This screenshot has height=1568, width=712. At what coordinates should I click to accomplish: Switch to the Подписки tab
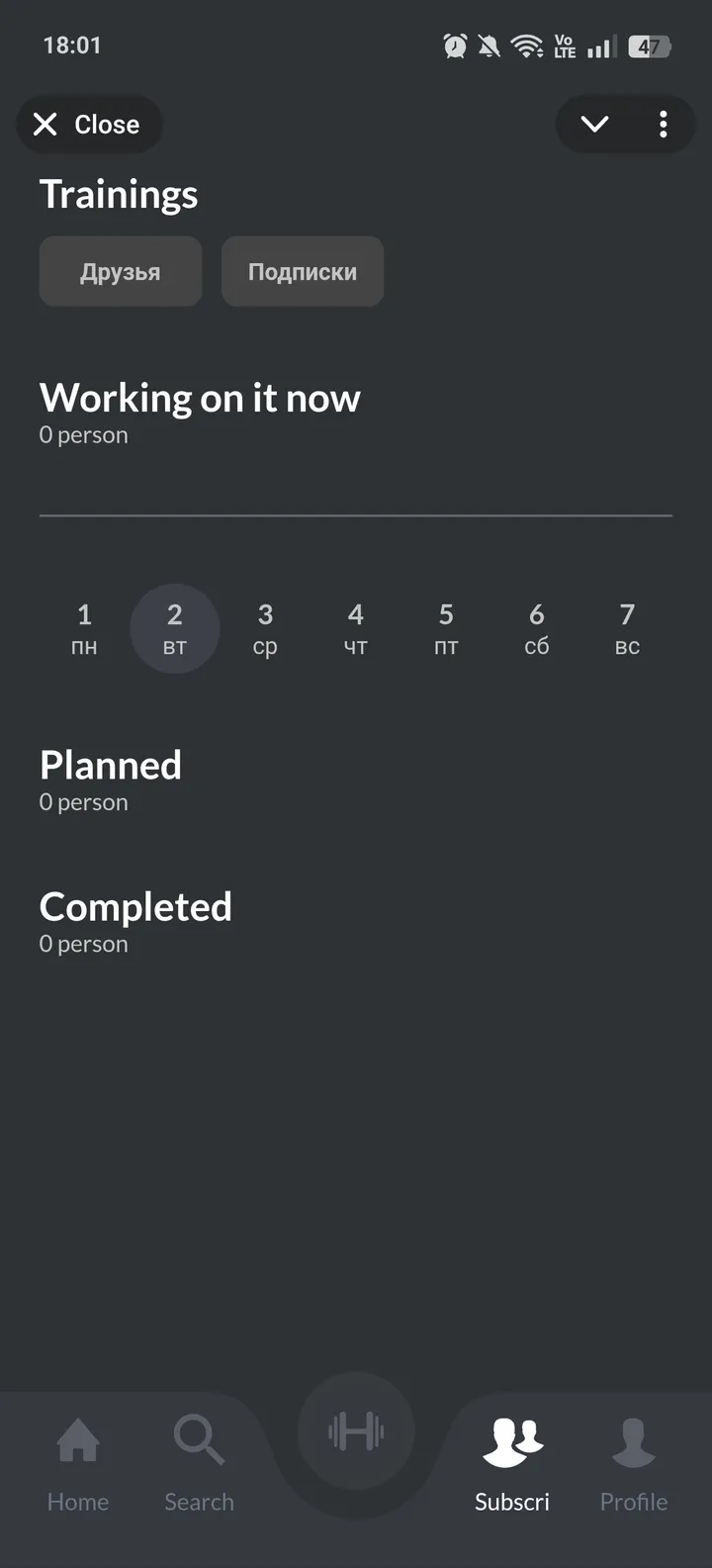coord(302,271)
